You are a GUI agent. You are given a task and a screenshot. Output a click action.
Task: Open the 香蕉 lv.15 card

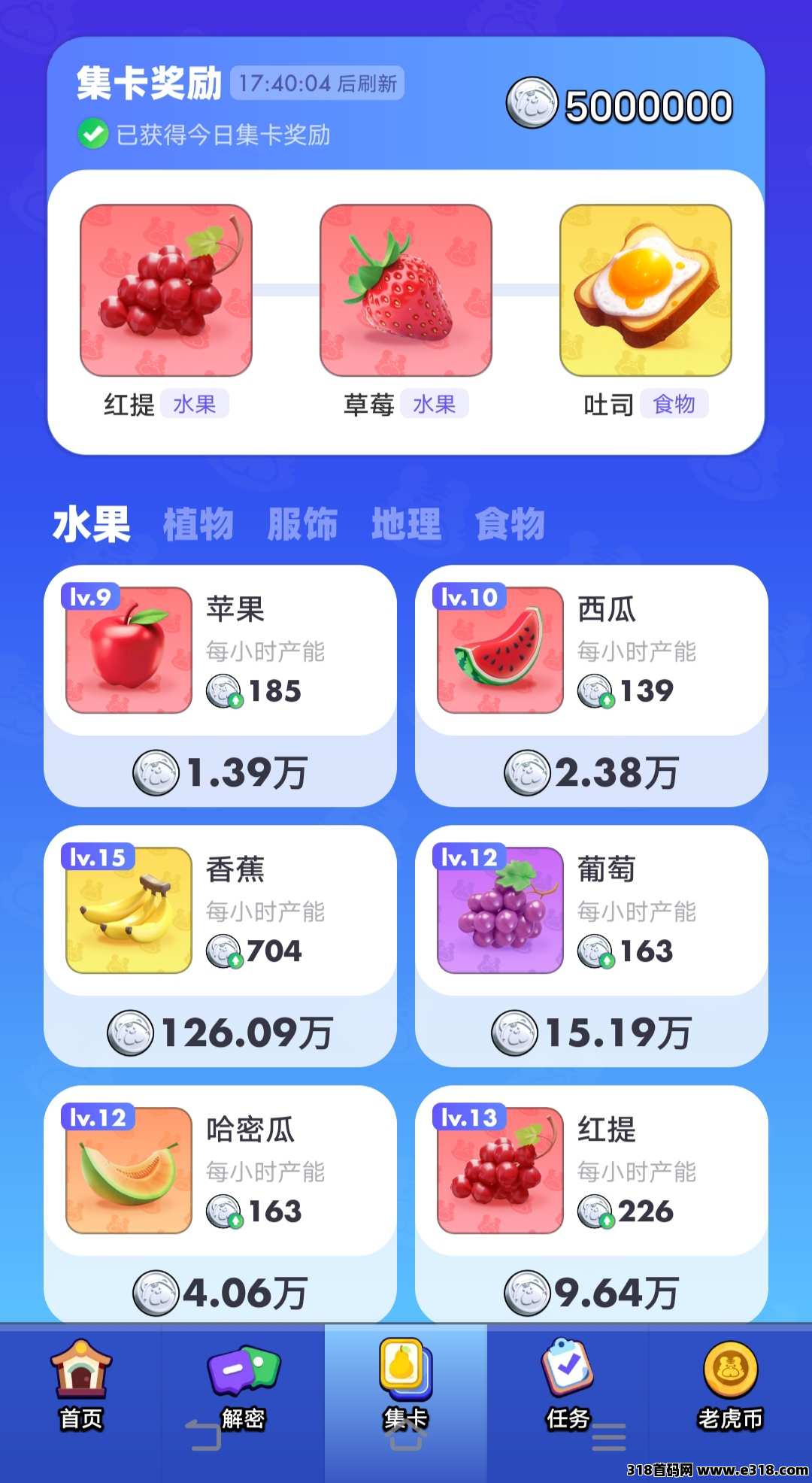[x=220, y=911]
